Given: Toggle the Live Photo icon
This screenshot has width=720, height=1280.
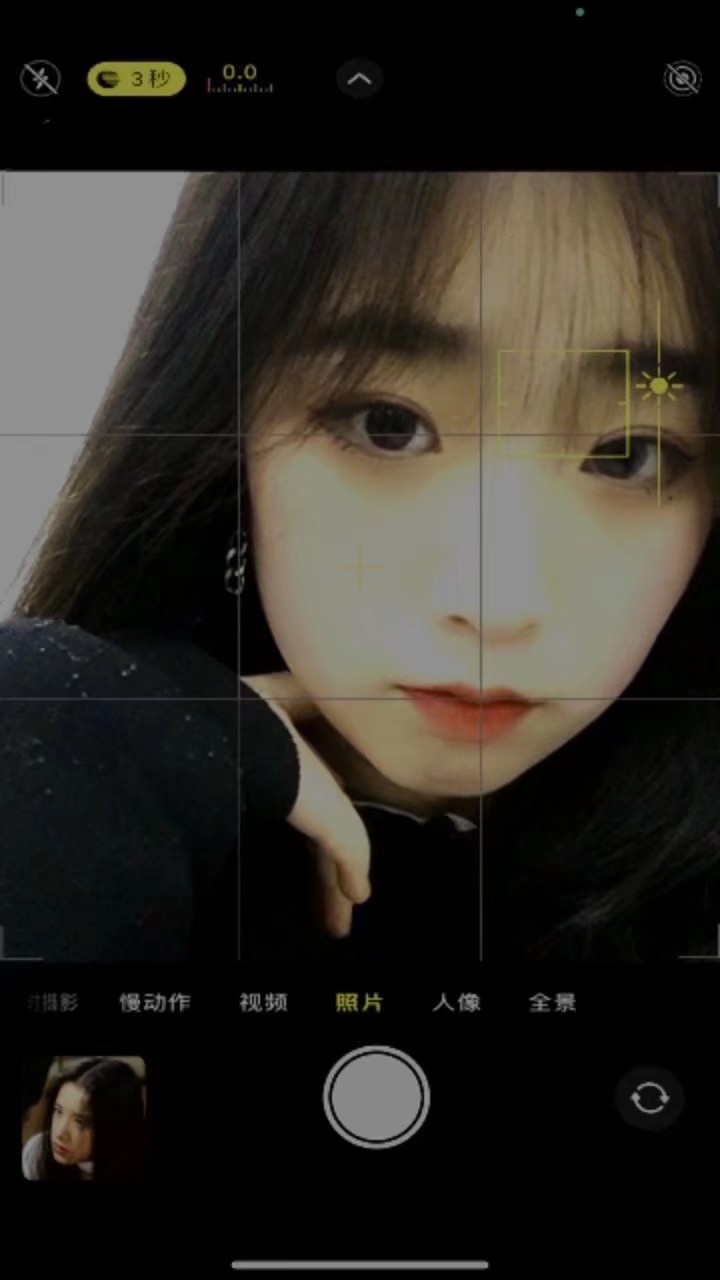Looking at the screenshot, I should (682, 79).
